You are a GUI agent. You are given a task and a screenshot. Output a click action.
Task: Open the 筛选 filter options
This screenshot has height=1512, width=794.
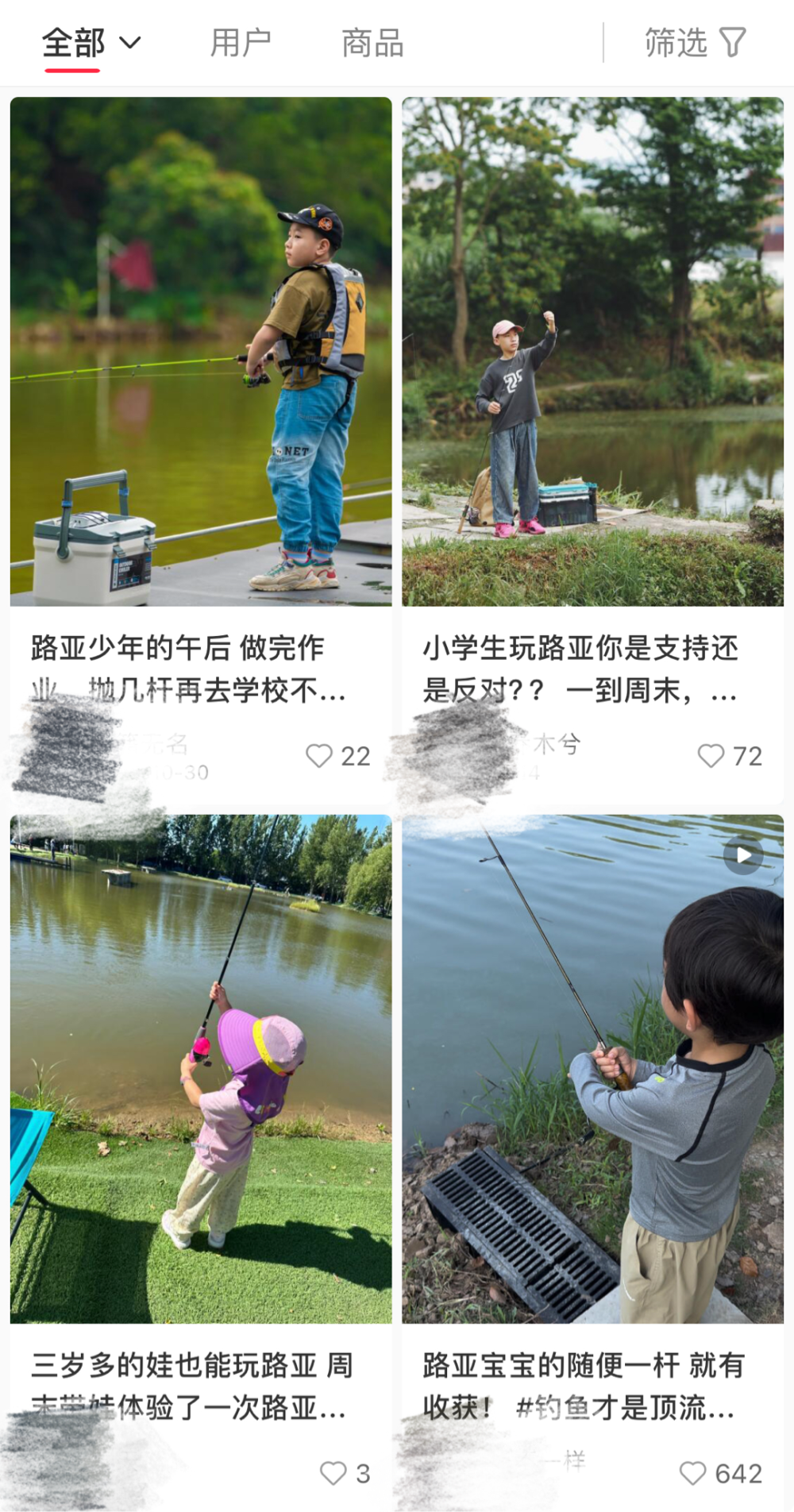pos(695,43)
